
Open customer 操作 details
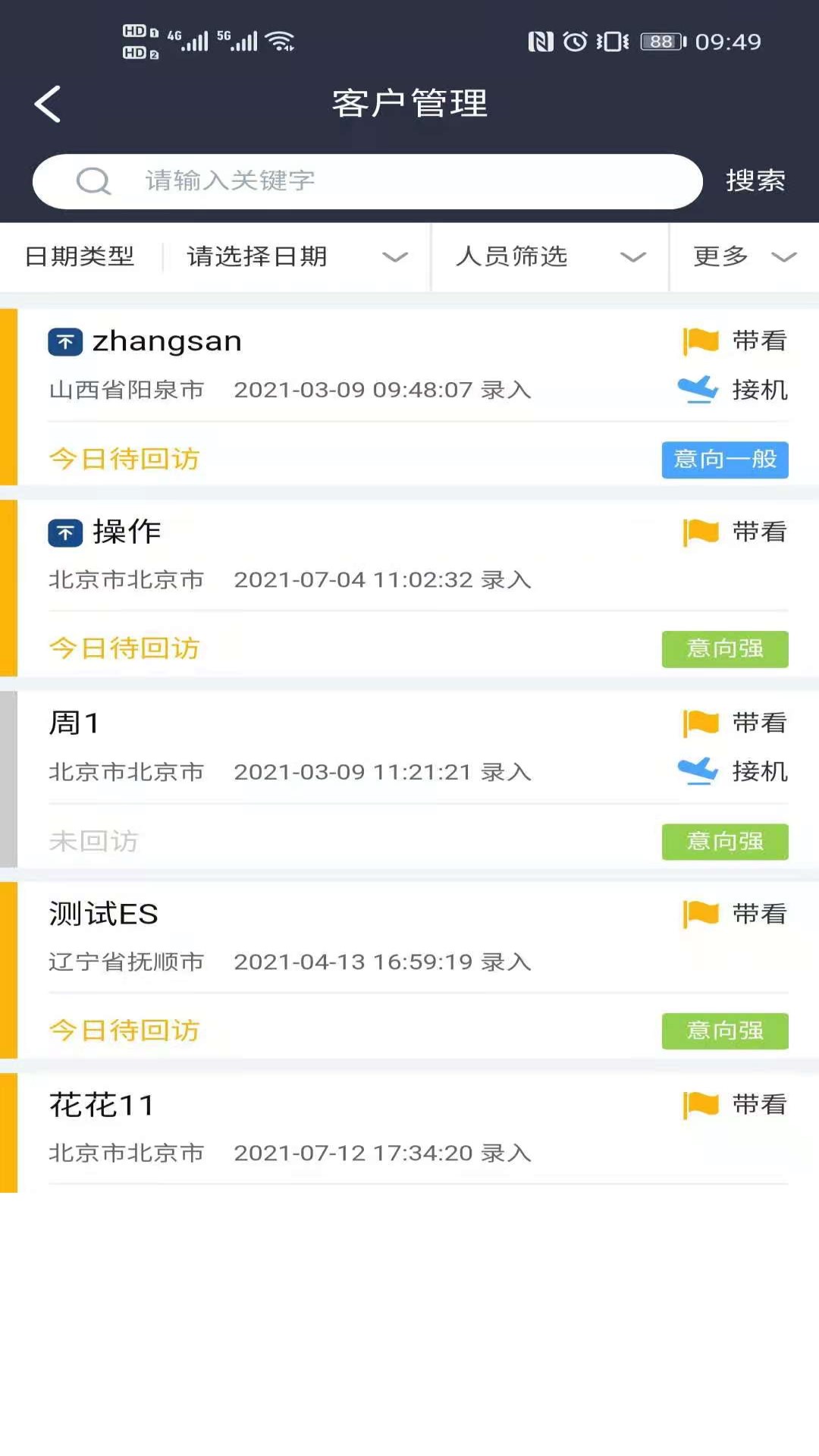coord(127,532)
